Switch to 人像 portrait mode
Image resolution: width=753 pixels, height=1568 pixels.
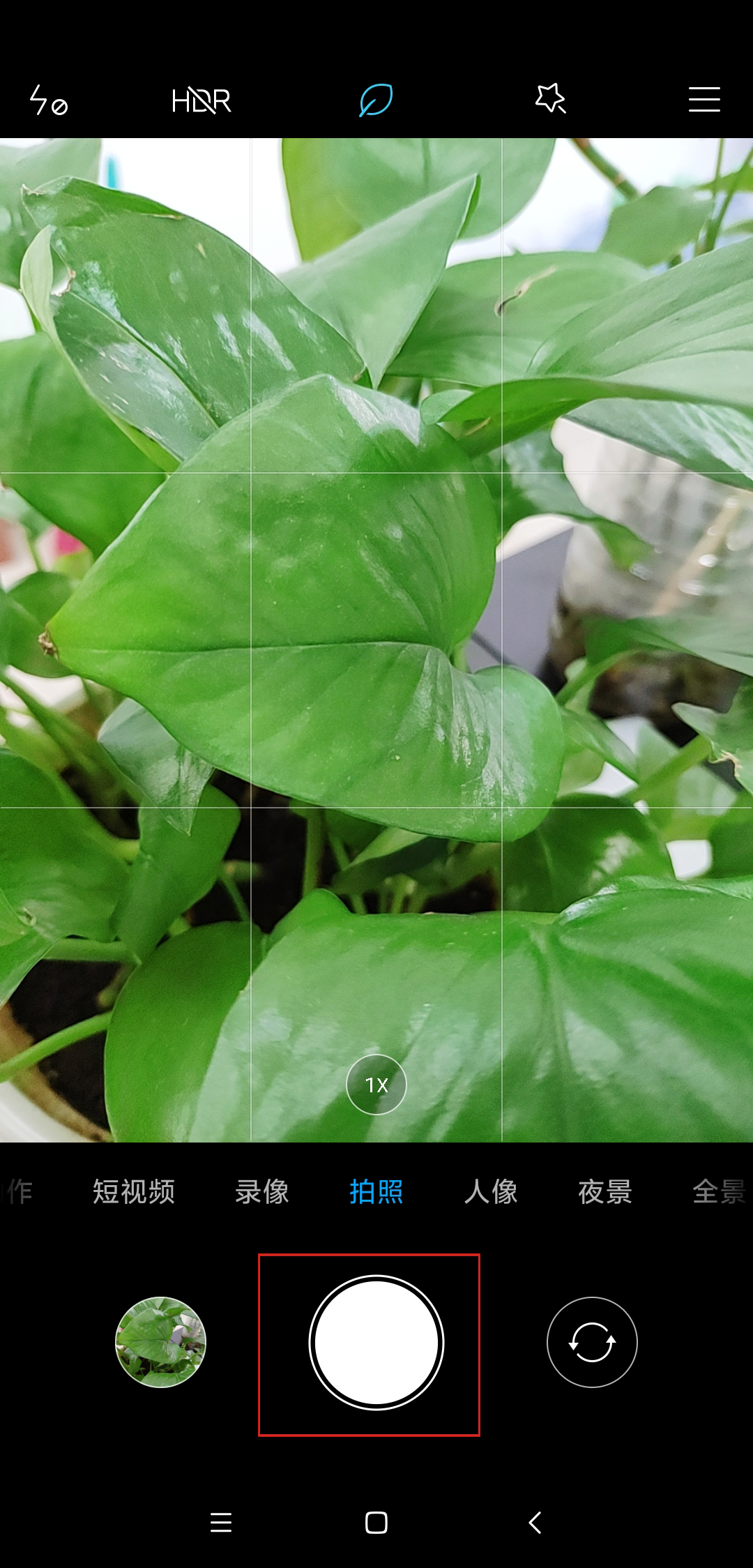pyautogui.click(x=491, y=1191)
